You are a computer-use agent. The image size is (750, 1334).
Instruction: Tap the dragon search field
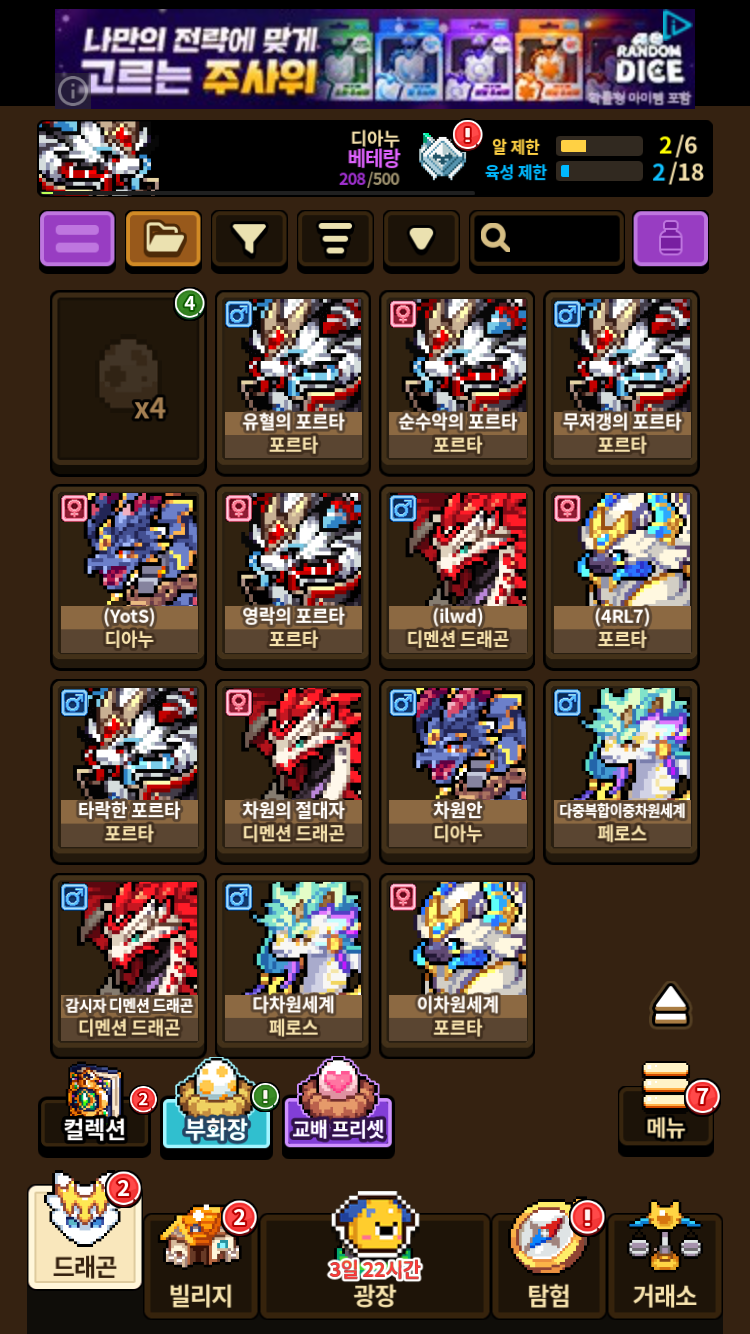tap(547, 238)
